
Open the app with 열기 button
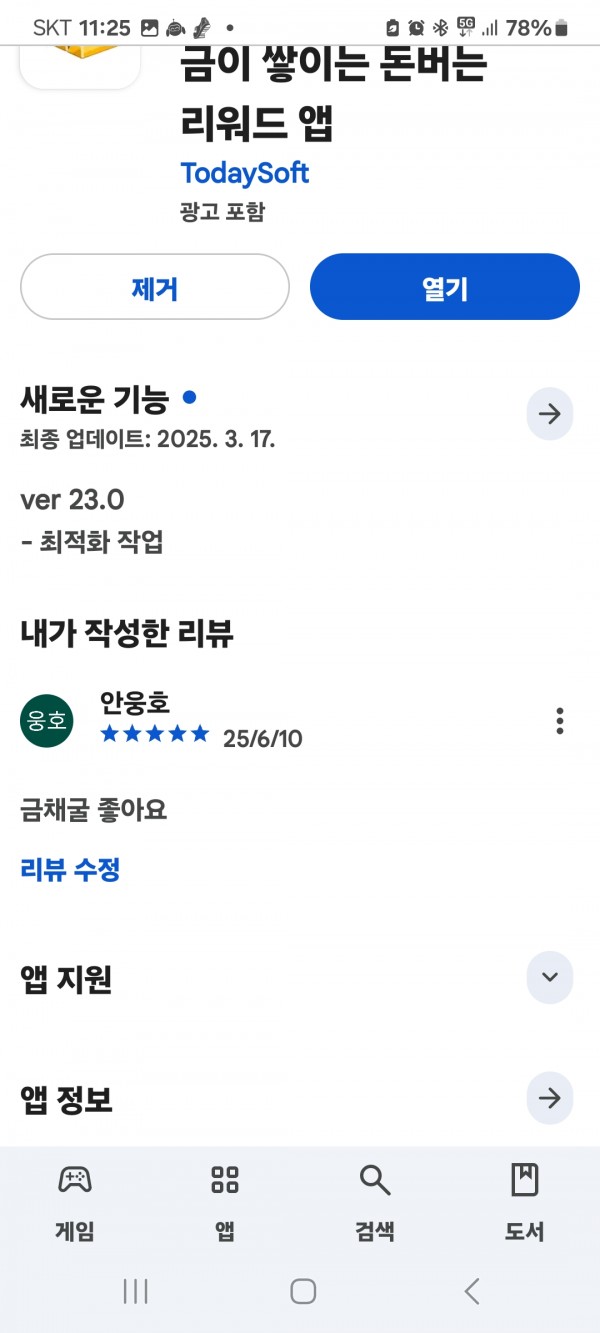coord(445,287)
